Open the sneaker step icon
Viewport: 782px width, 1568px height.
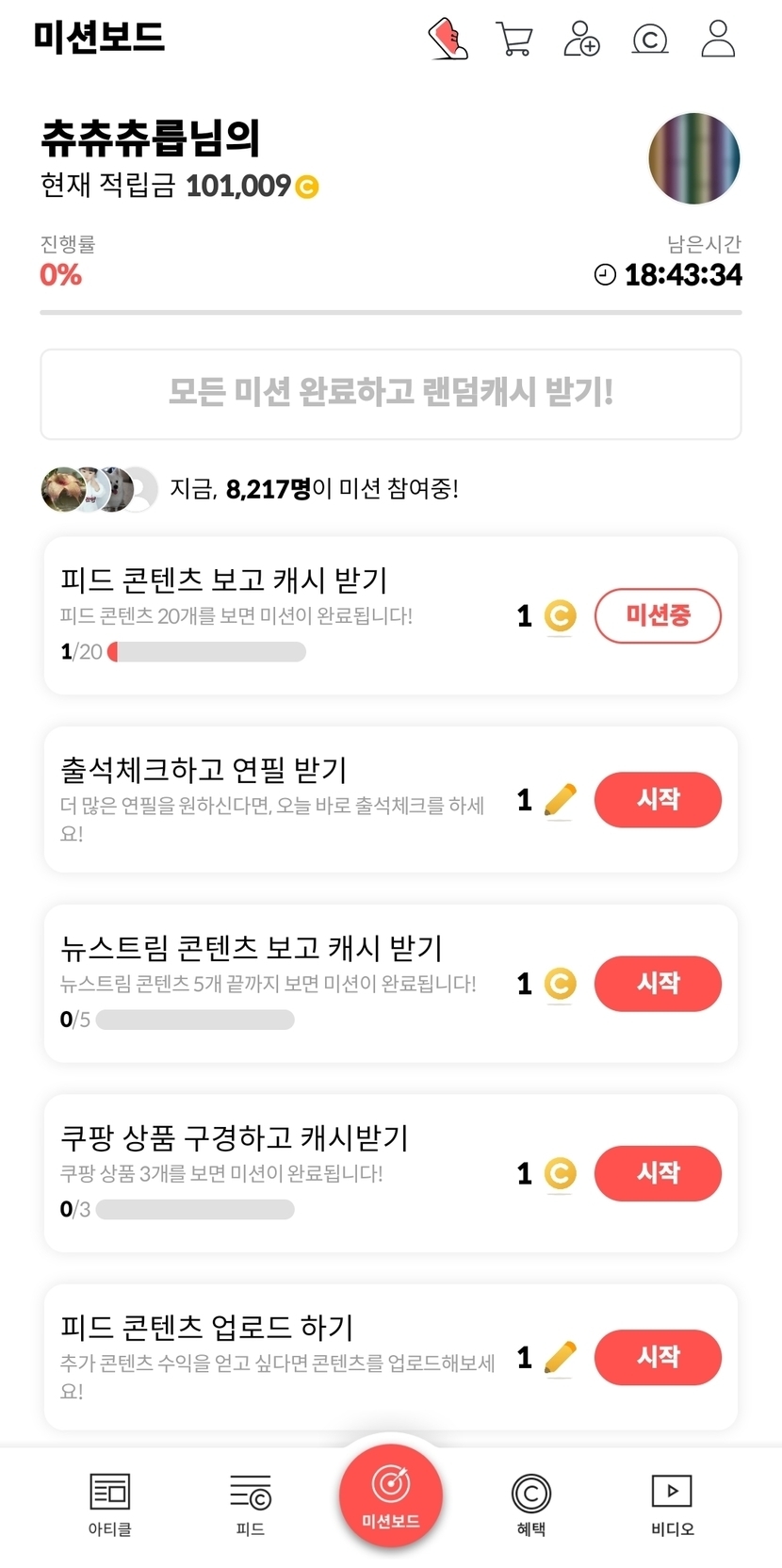point(448,40)
